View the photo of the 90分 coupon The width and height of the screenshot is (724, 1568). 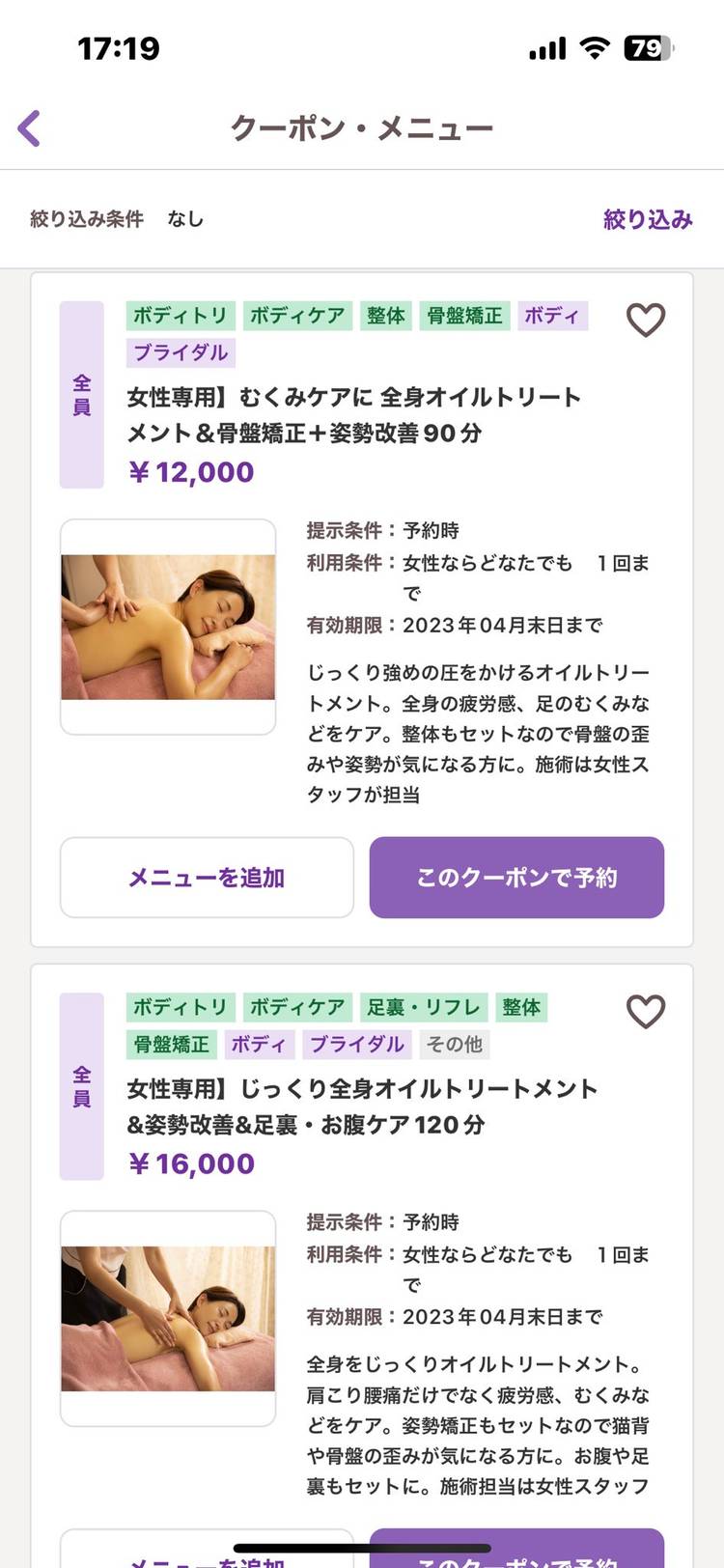(168, 627)
